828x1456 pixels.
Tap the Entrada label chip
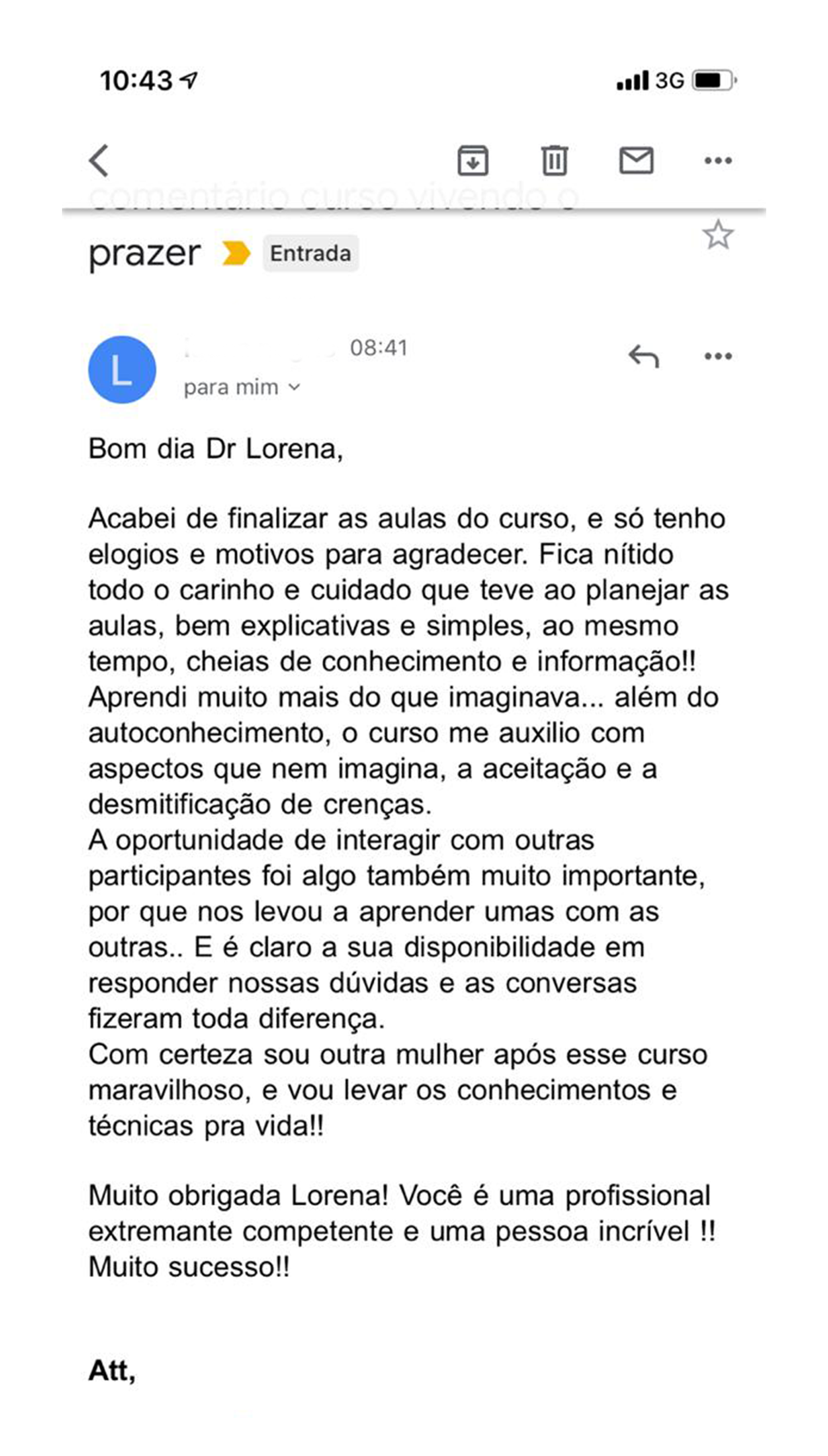[x=310, y=254]
